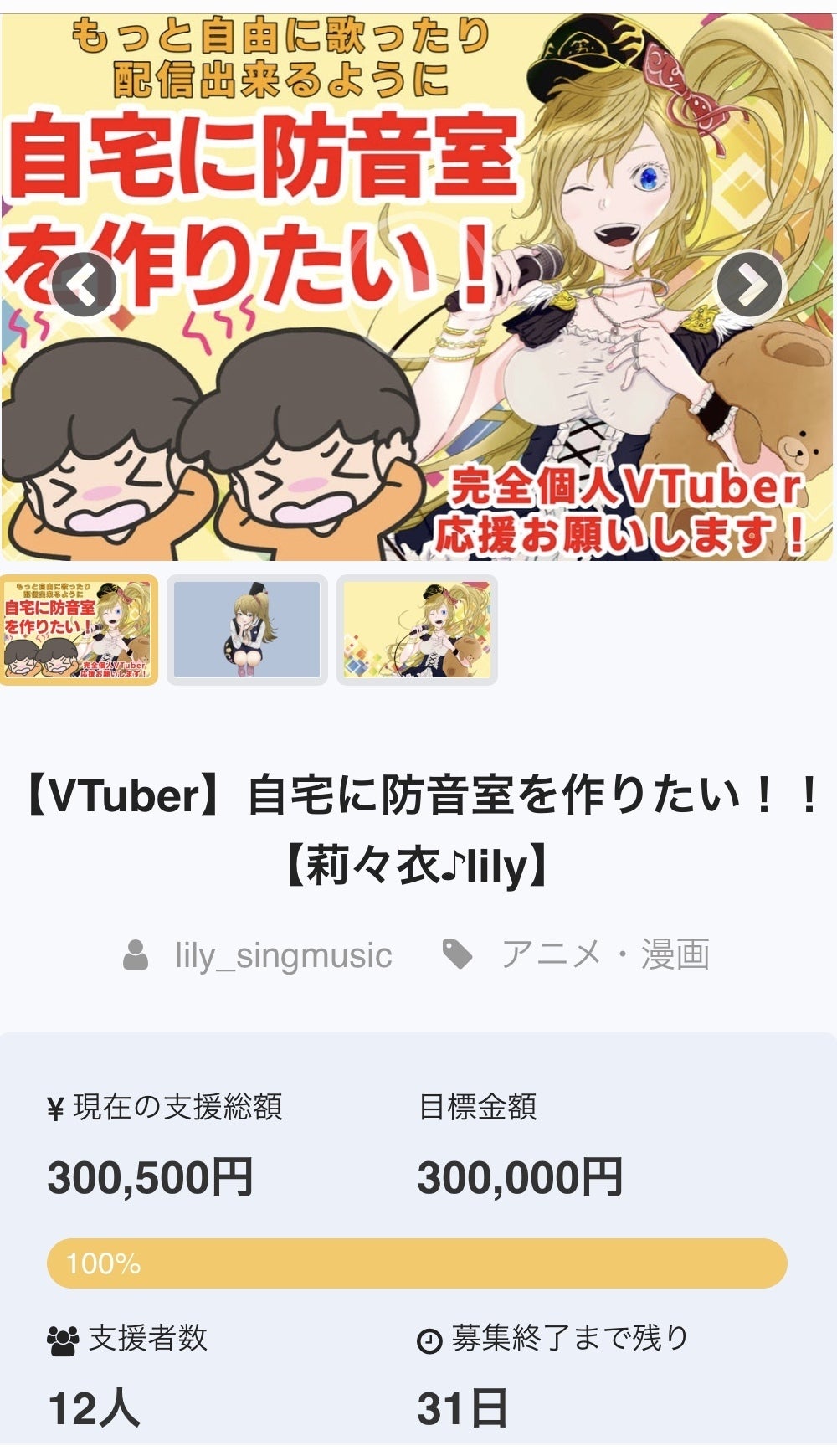Select the second thumbnail with crouching character

247,630
